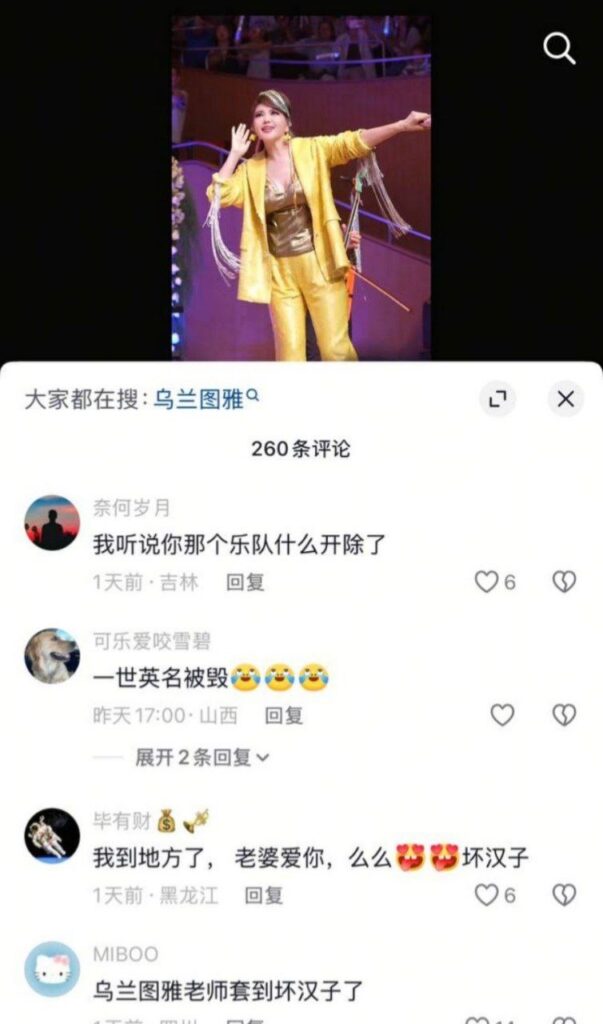603x1024 pixels.
Task: Close the comments panel
Action: 565,400
